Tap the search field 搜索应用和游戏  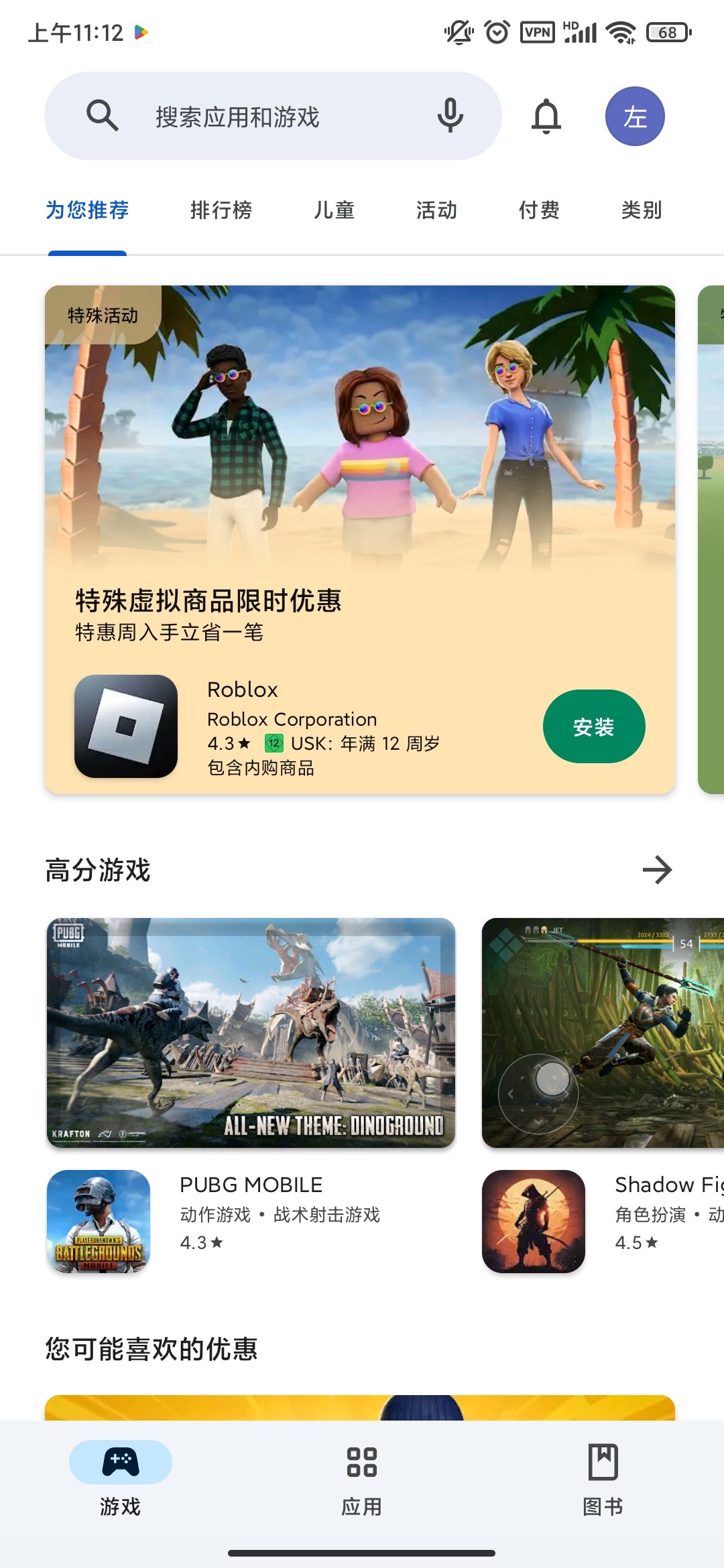click(268, 115)
